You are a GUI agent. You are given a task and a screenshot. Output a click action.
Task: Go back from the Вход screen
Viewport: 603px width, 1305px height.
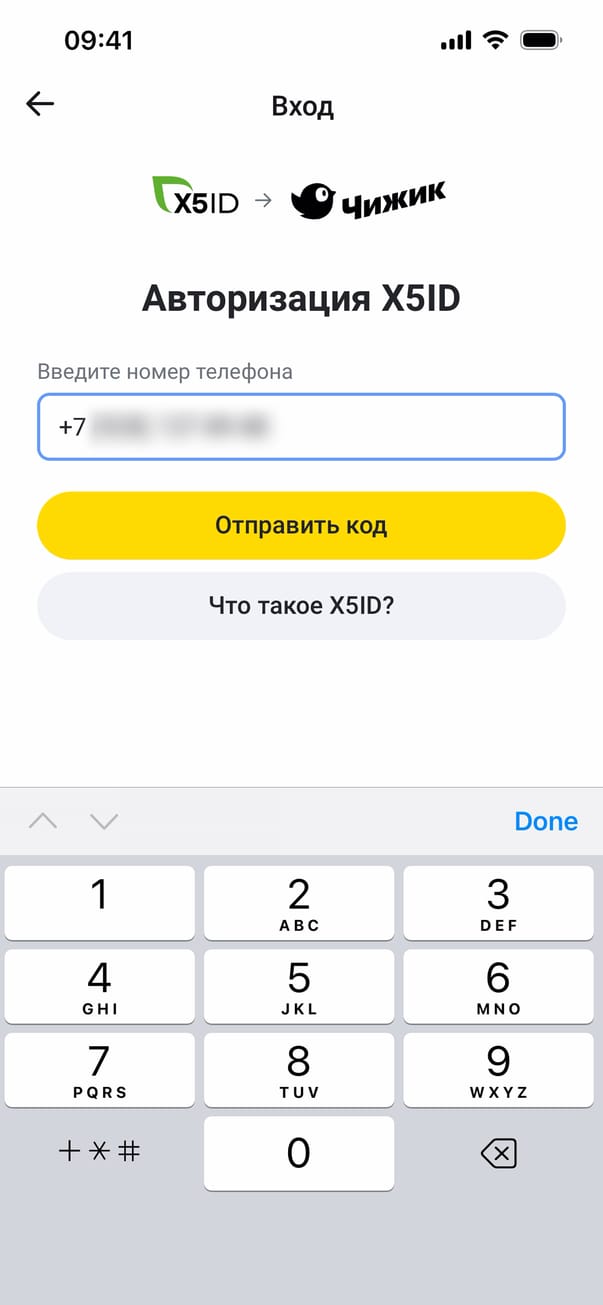[40, 104]
